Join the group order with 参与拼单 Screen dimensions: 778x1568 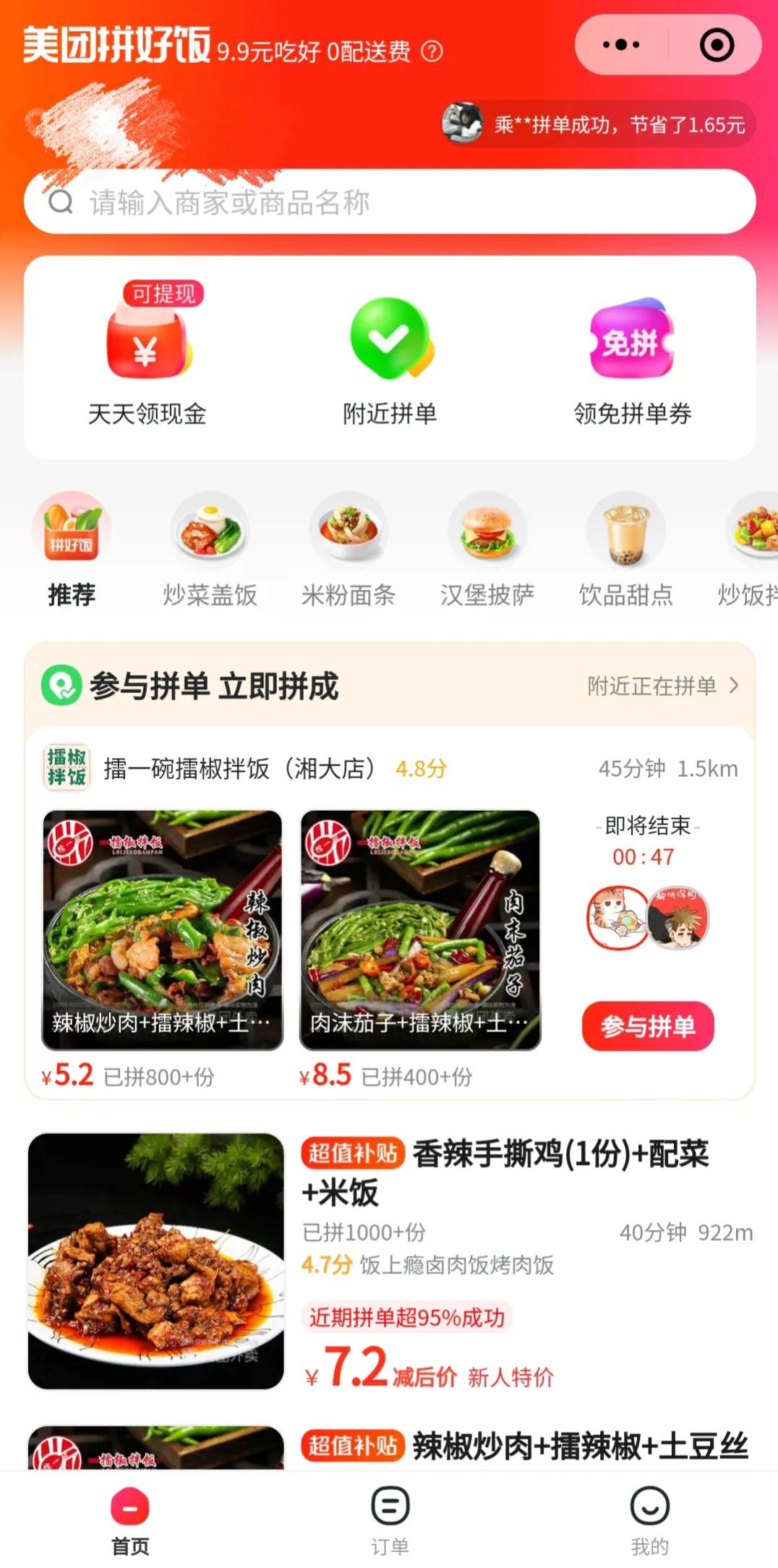point(648,1026)
